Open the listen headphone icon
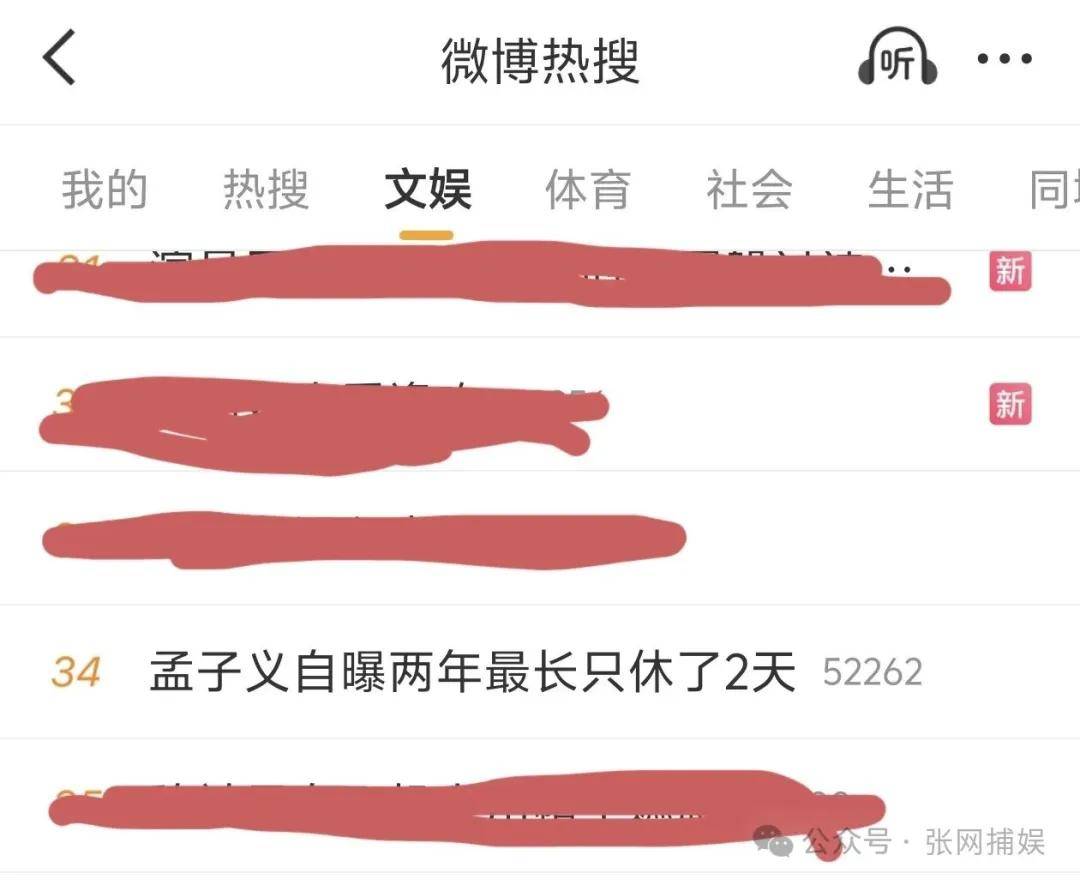This screenshot has height=885, width=1080. [x=897, y=60]
